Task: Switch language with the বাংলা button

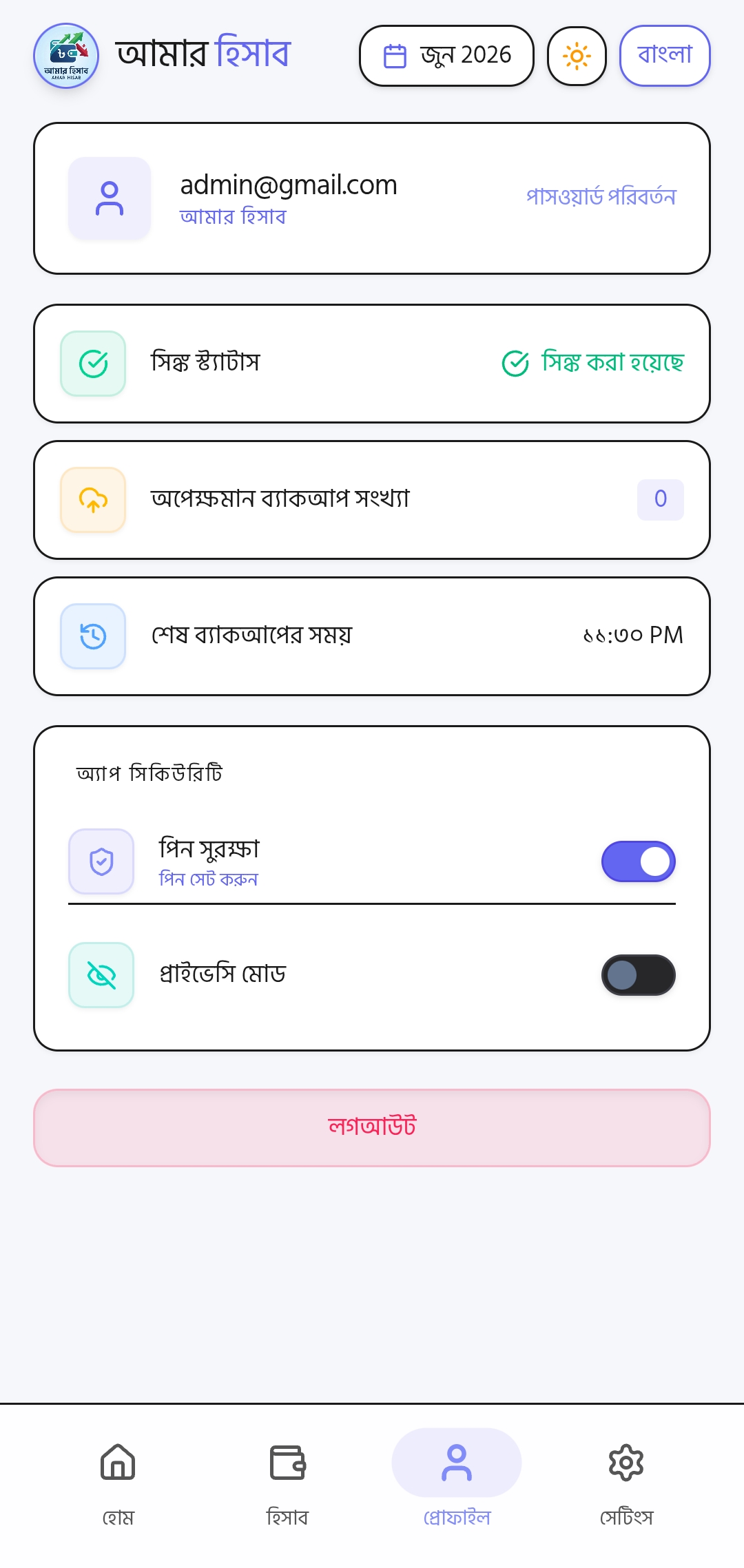Action: coord(665,56)
